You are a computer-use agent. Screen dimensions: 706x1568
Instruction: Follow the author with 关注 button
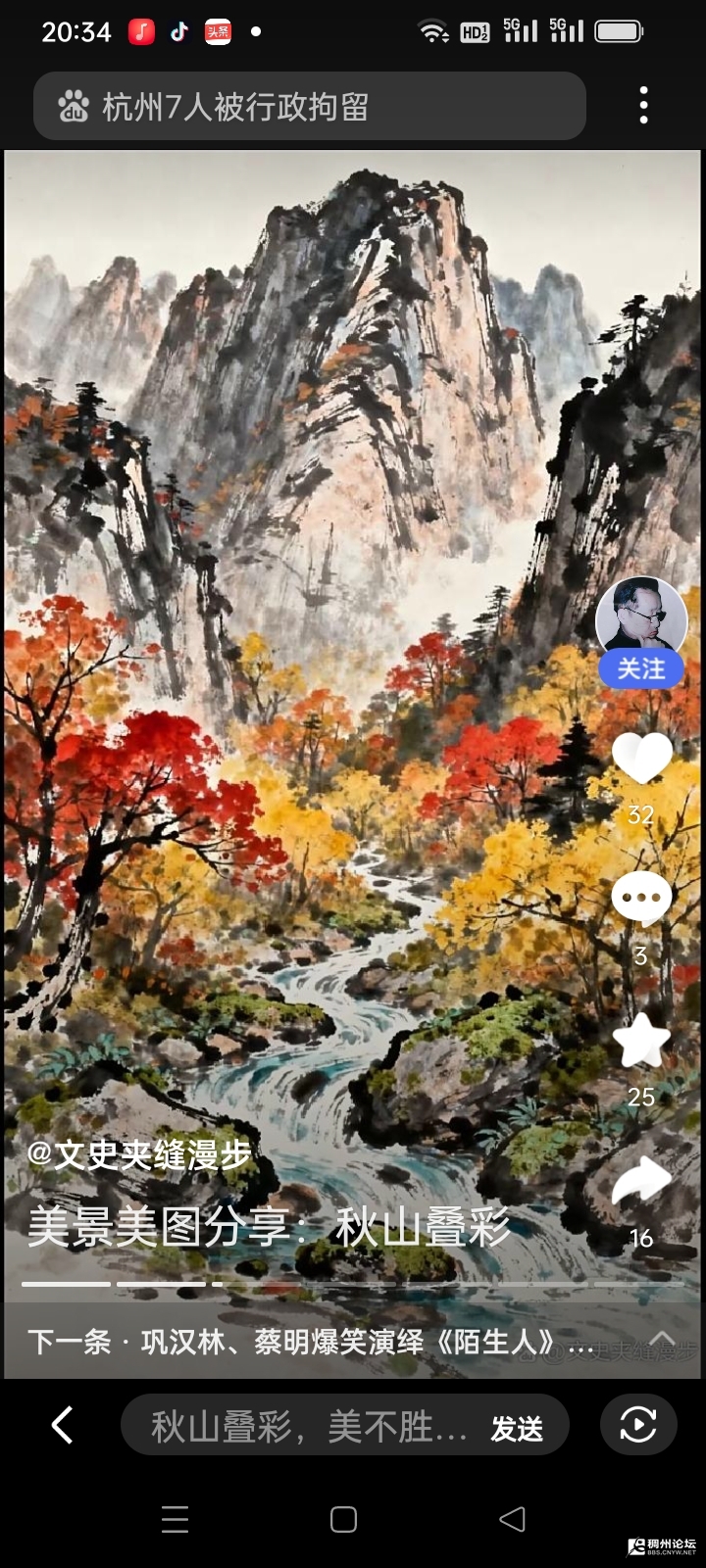(641, 669)
